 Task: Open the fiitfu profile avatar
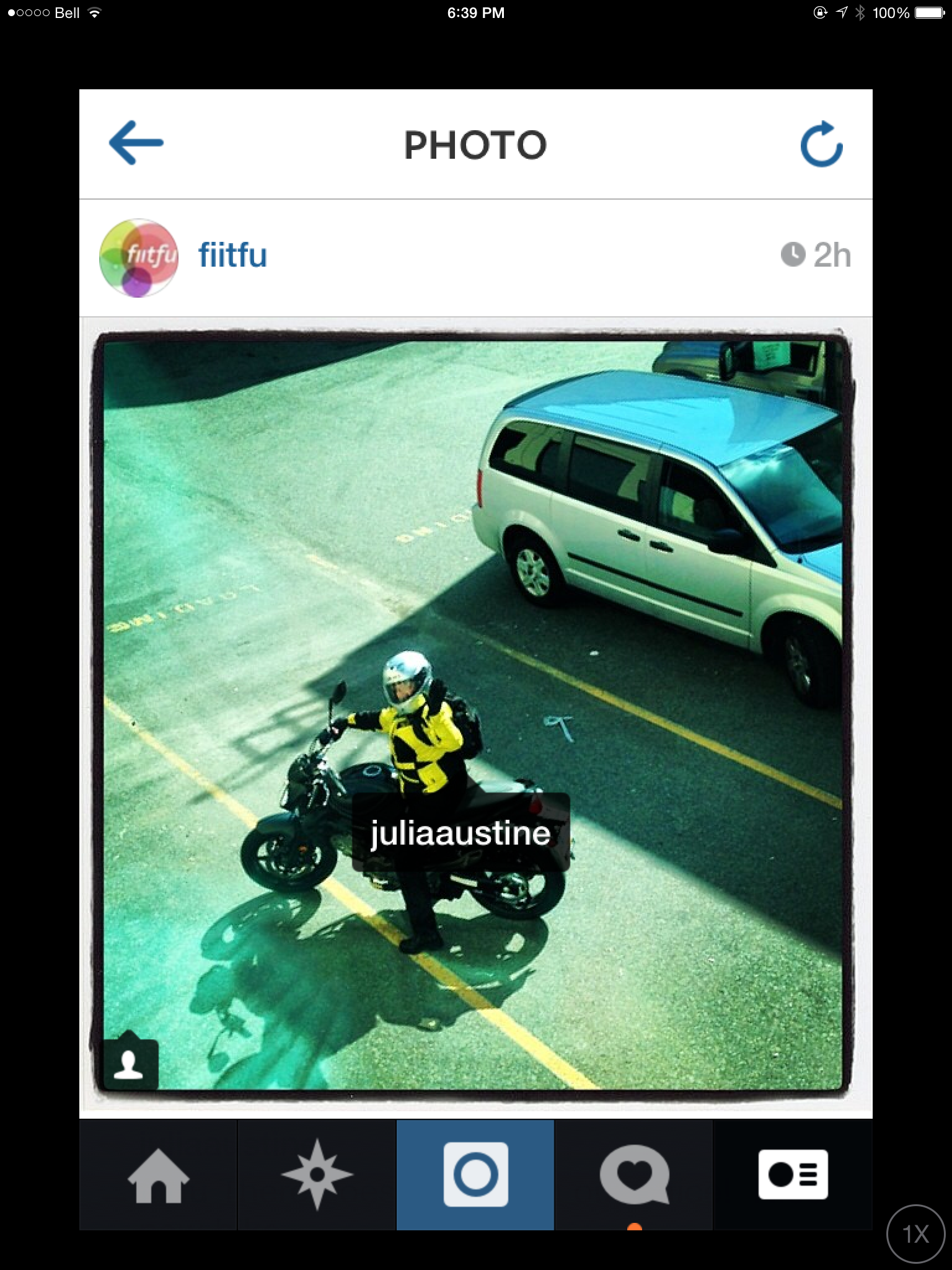tap(139, 257)
